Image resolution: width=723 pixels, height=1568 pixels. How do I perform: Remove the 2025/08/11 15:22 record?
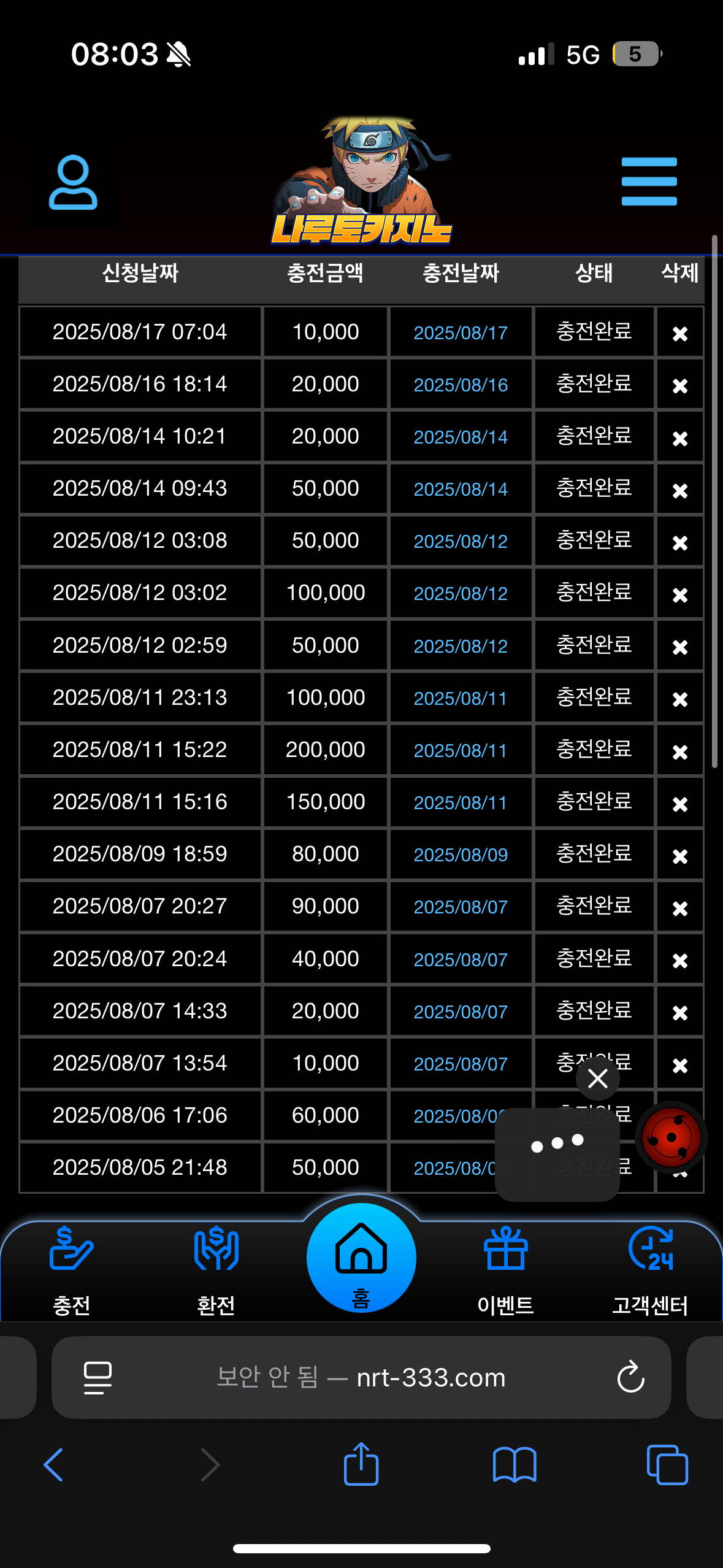679,751
